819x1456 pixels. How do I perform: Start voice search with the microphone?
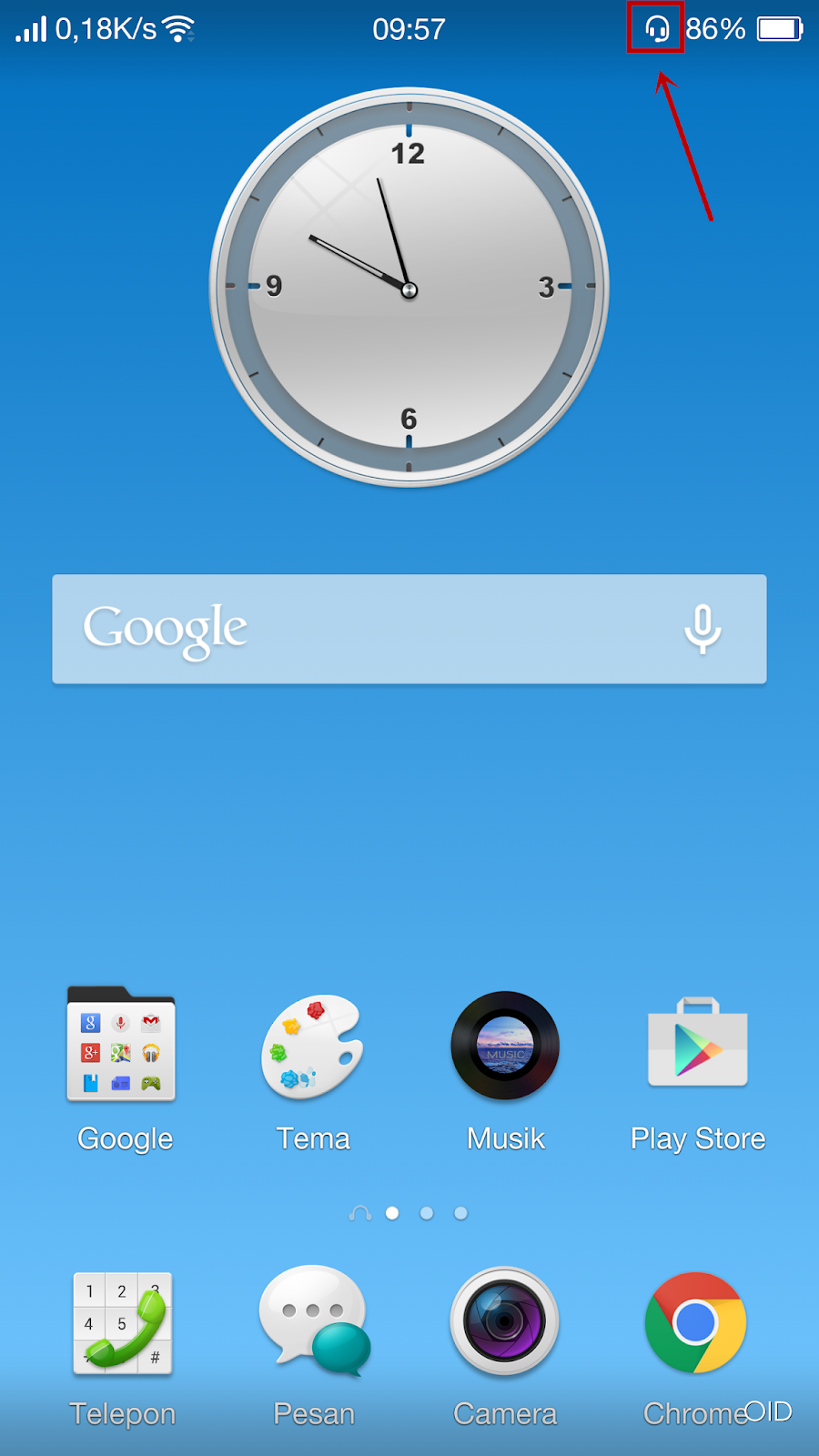[702, 629]
